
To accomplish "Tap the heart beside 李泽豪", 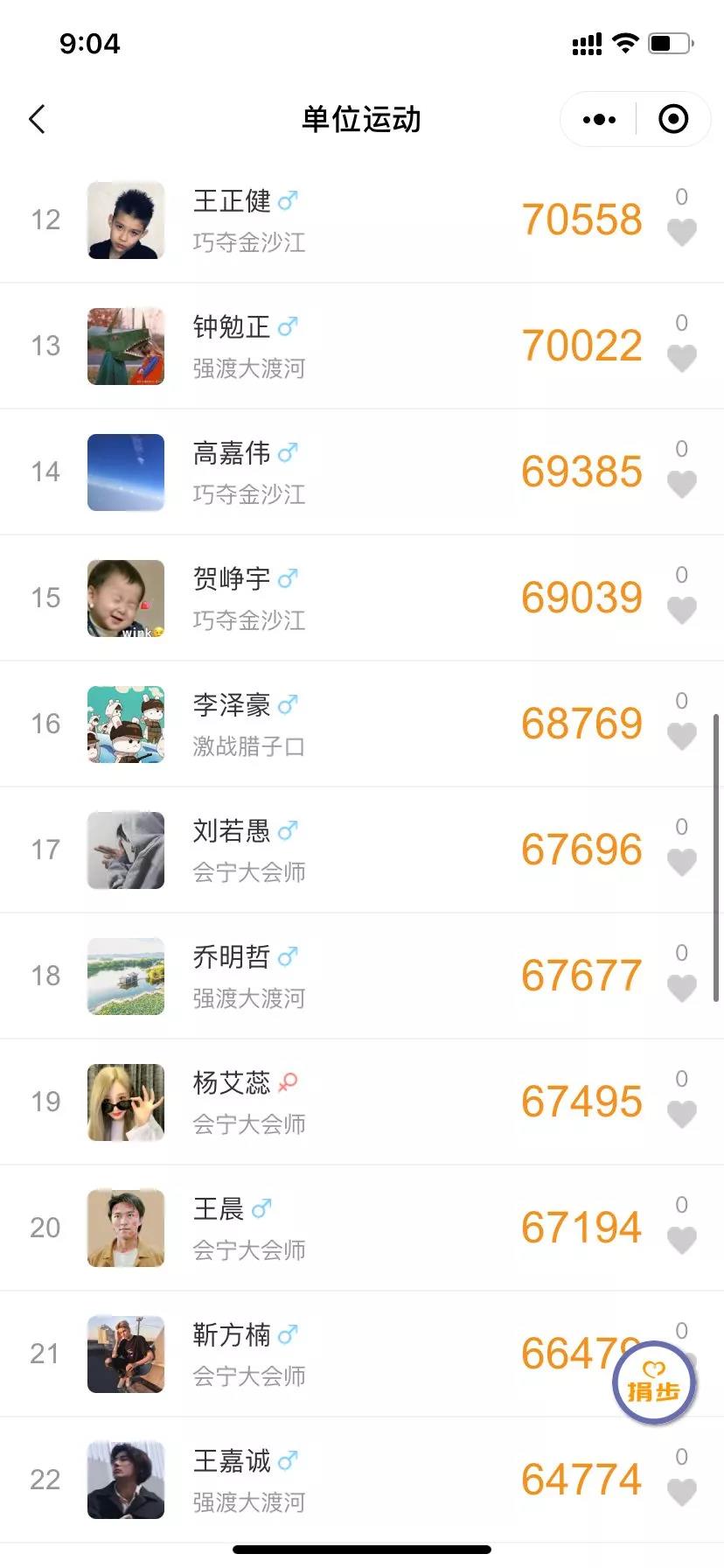I will coord(681,736).
